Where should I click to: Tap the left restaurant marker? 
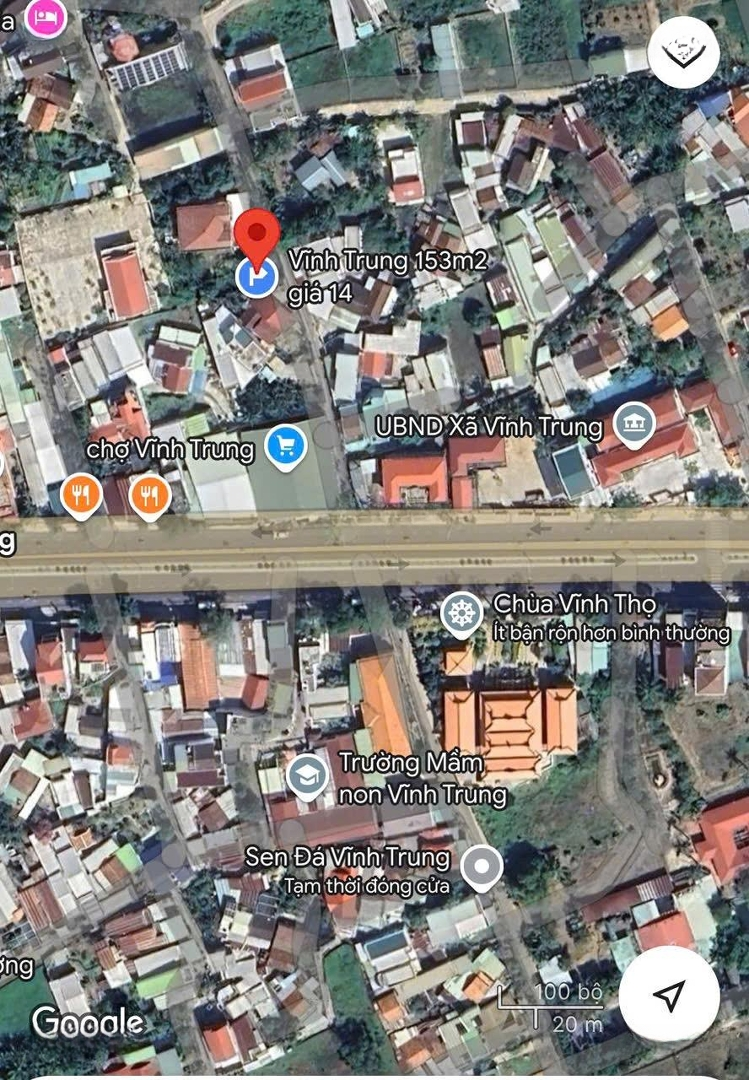pos(81,494)
